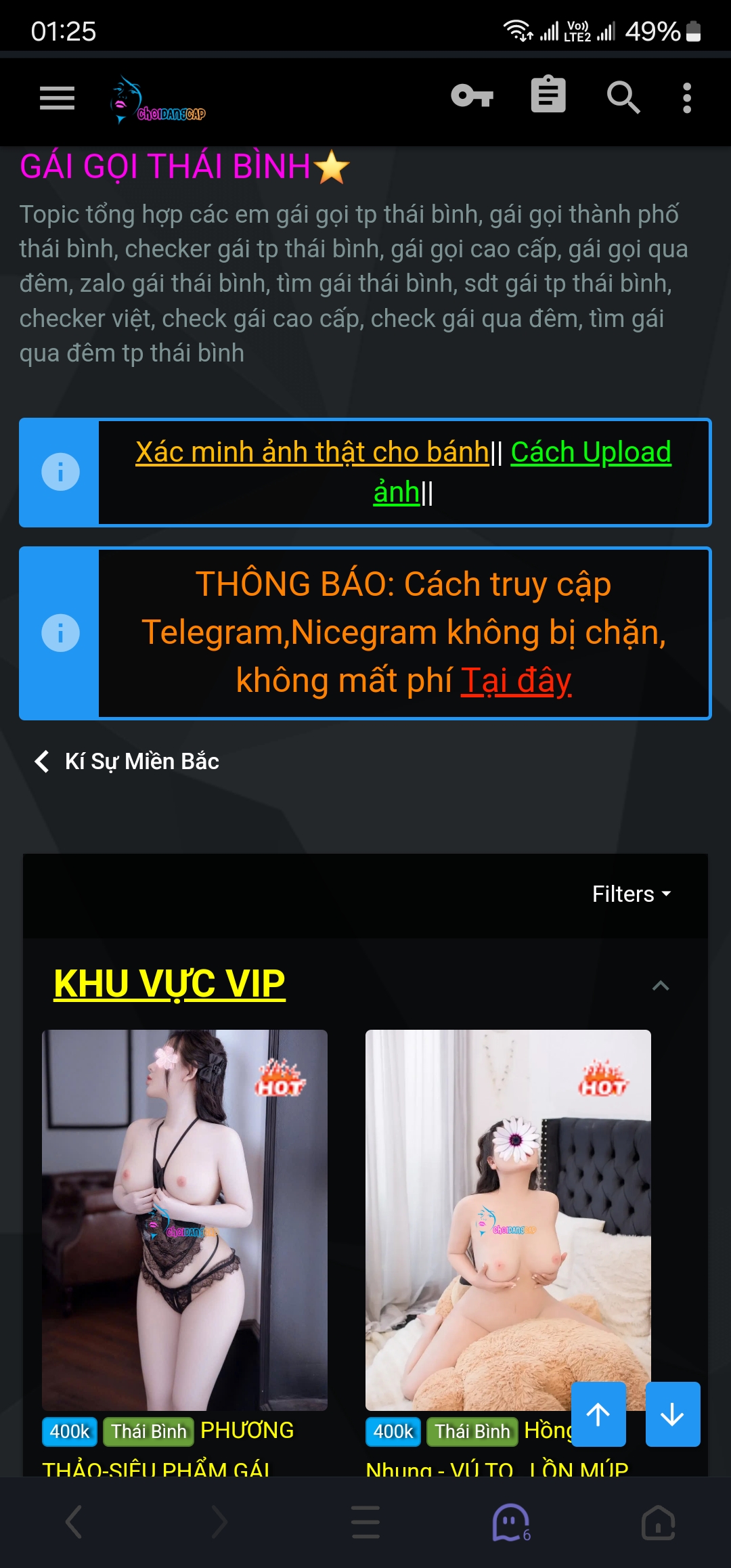This screenshot has width=731, height=1568.
Task: Open the 'Xác minh ảnh thật cho bánh' link
Action: (x=312, y=452)
